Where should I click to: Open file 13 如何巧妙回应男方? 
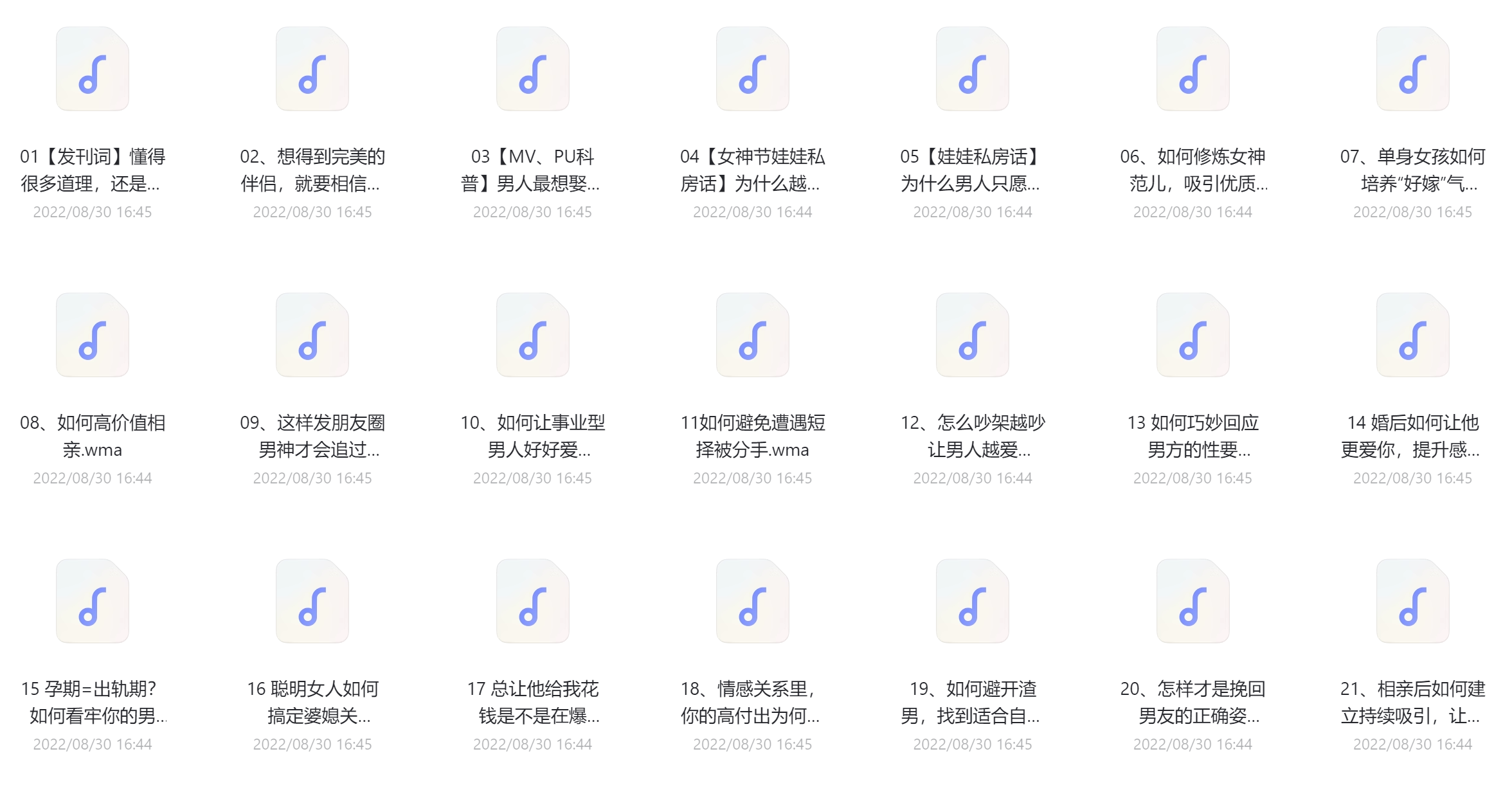[1192, 336]
